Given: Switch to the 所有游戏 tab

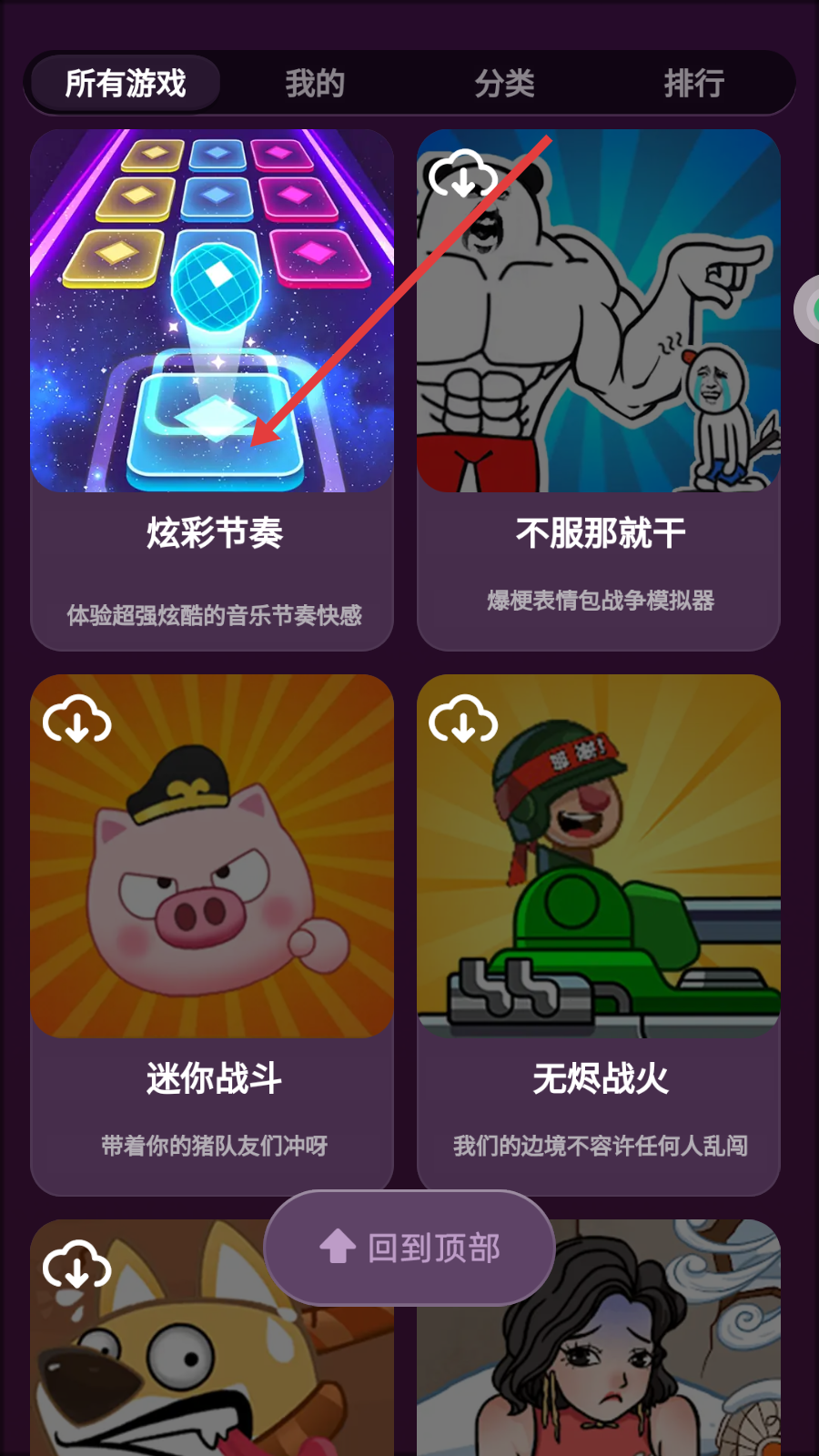Looking at the screenshot, I should point(126,84).
